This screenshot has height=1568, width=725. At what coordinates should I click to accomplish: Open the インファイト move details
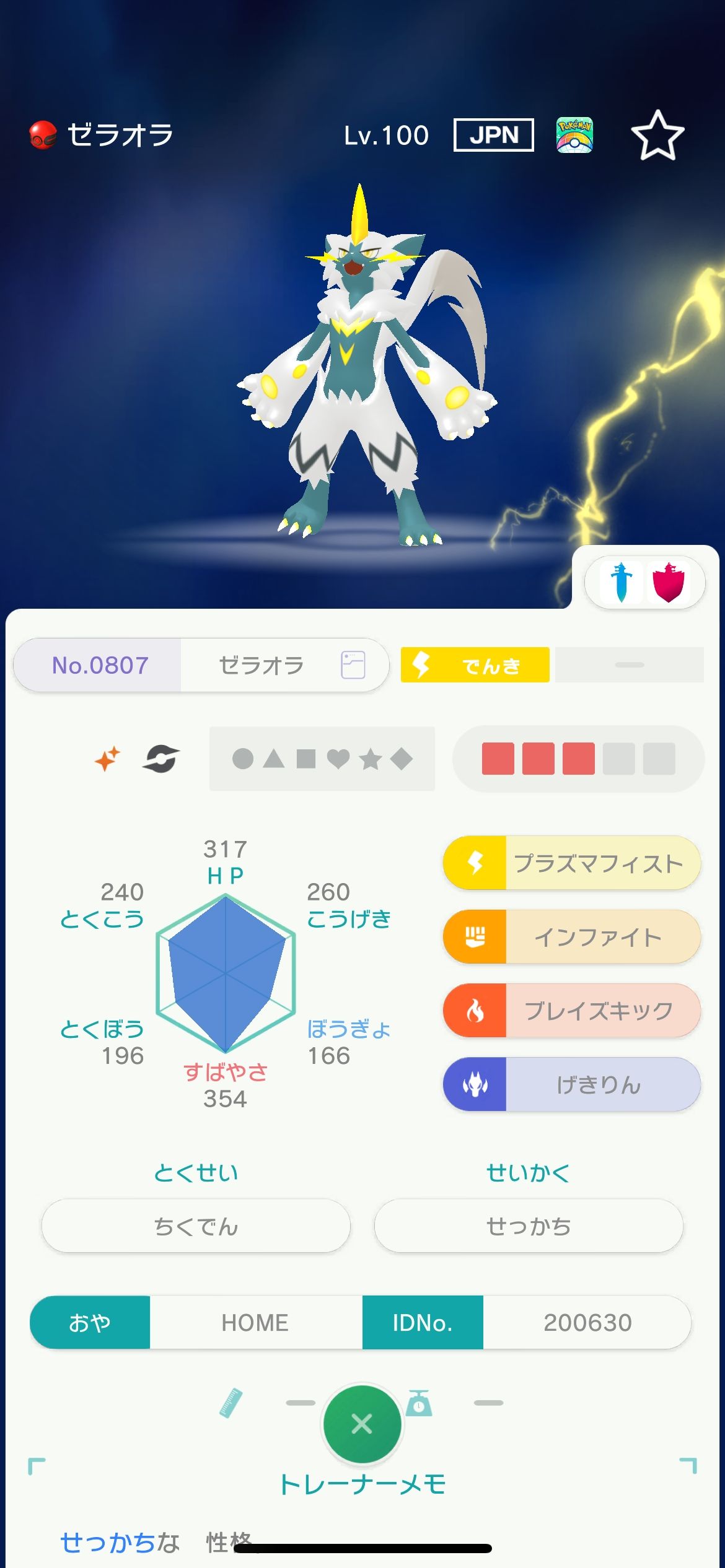(571, 936)
